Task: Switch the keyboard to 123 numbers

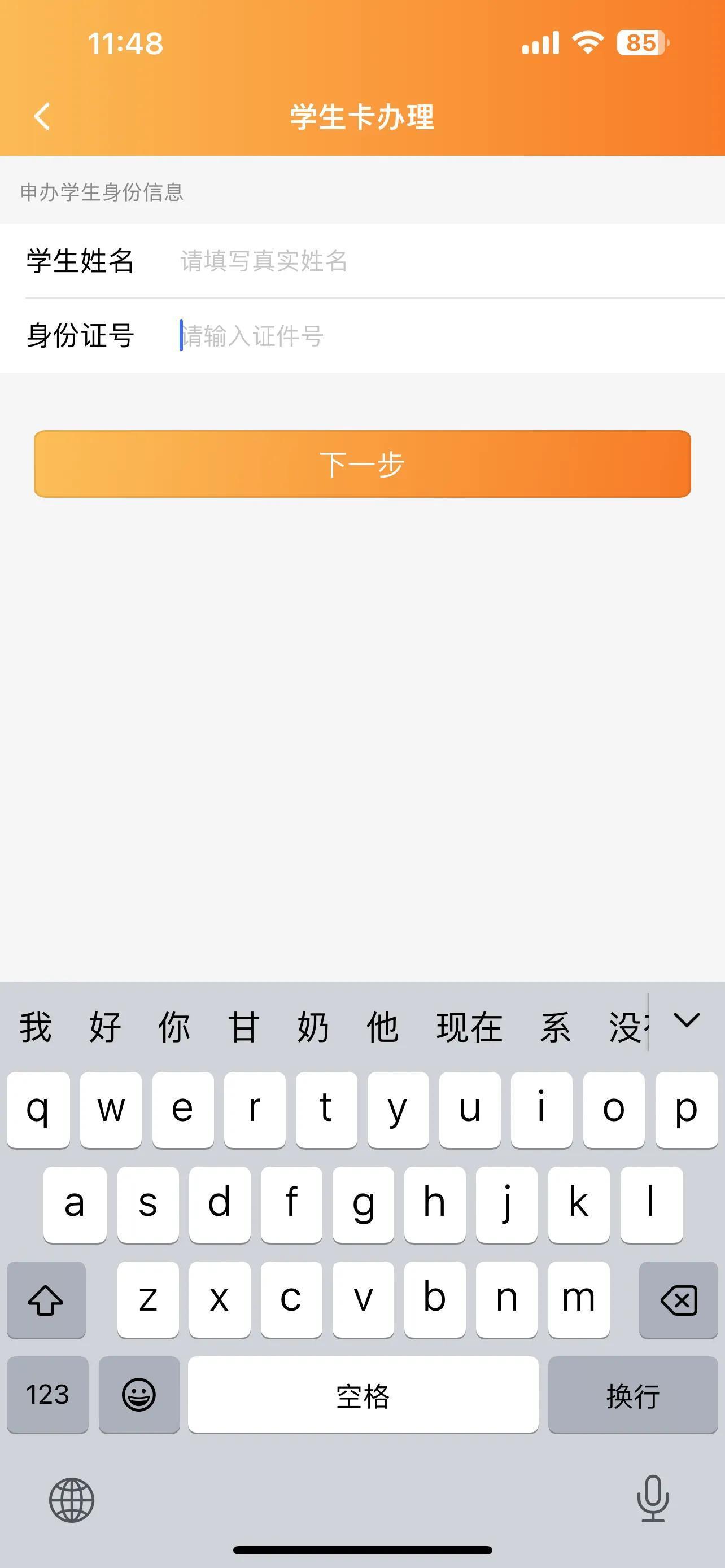Action: pyautogui.click(x=47, y=1395)
